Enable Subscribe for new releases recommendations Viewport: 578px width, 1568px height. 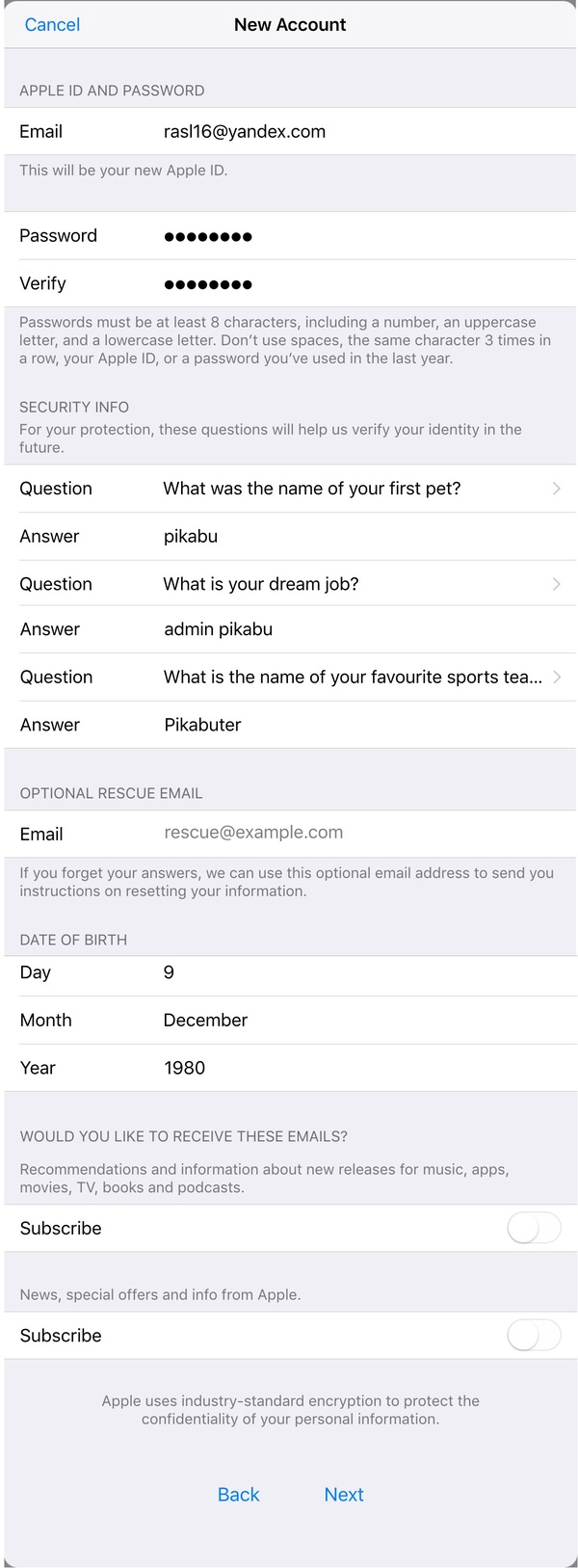coord(534,1228)
